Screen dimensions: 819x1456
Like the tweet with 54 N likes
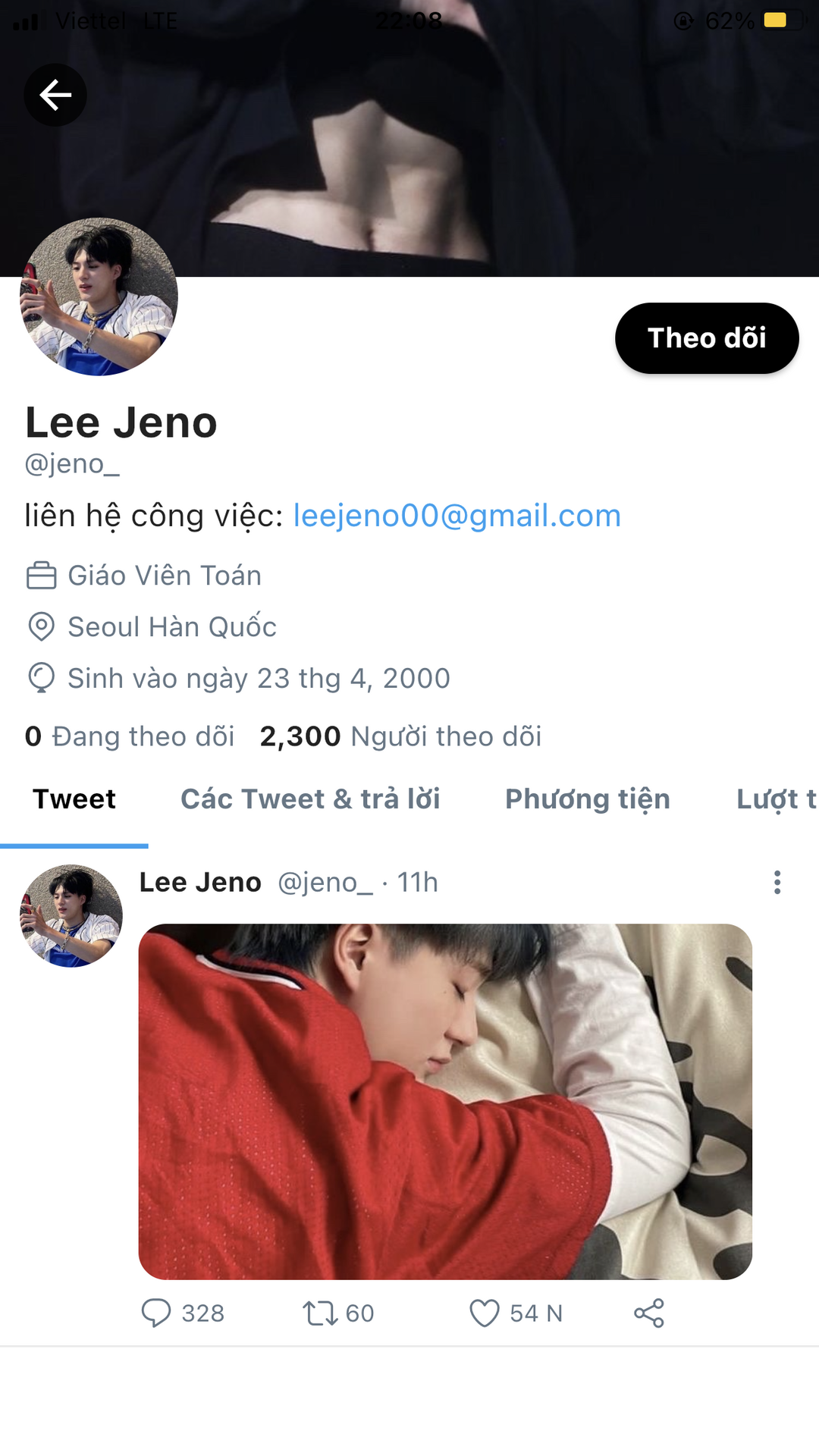point(516,1313)
